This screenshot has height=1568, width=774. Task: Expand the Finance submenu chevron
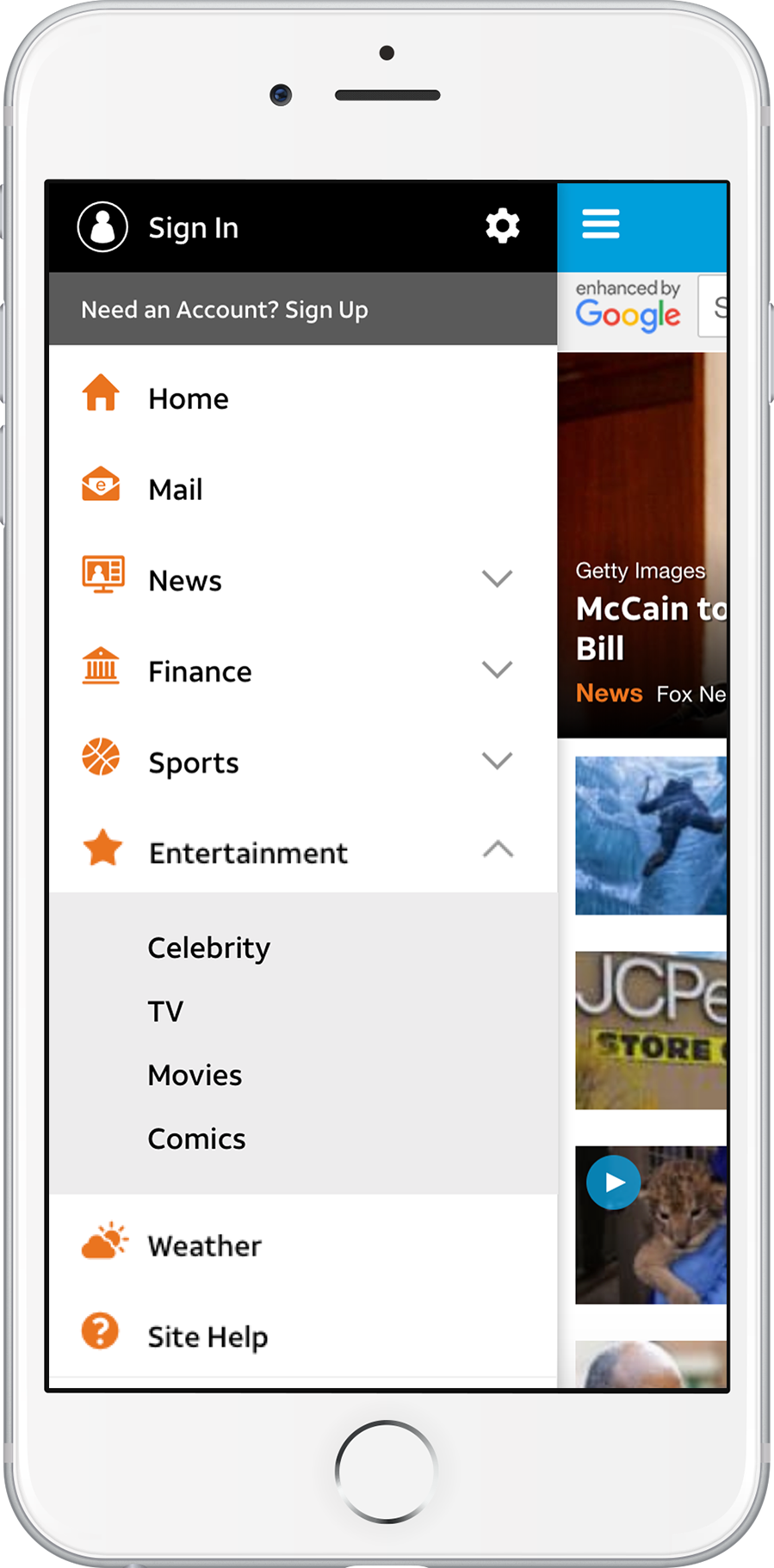[497, 670]
